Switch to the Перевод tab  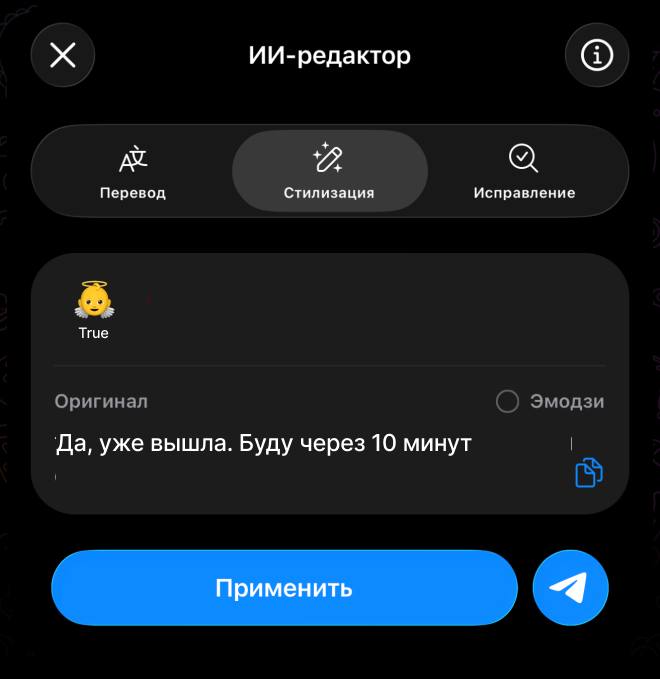point(133,171)
